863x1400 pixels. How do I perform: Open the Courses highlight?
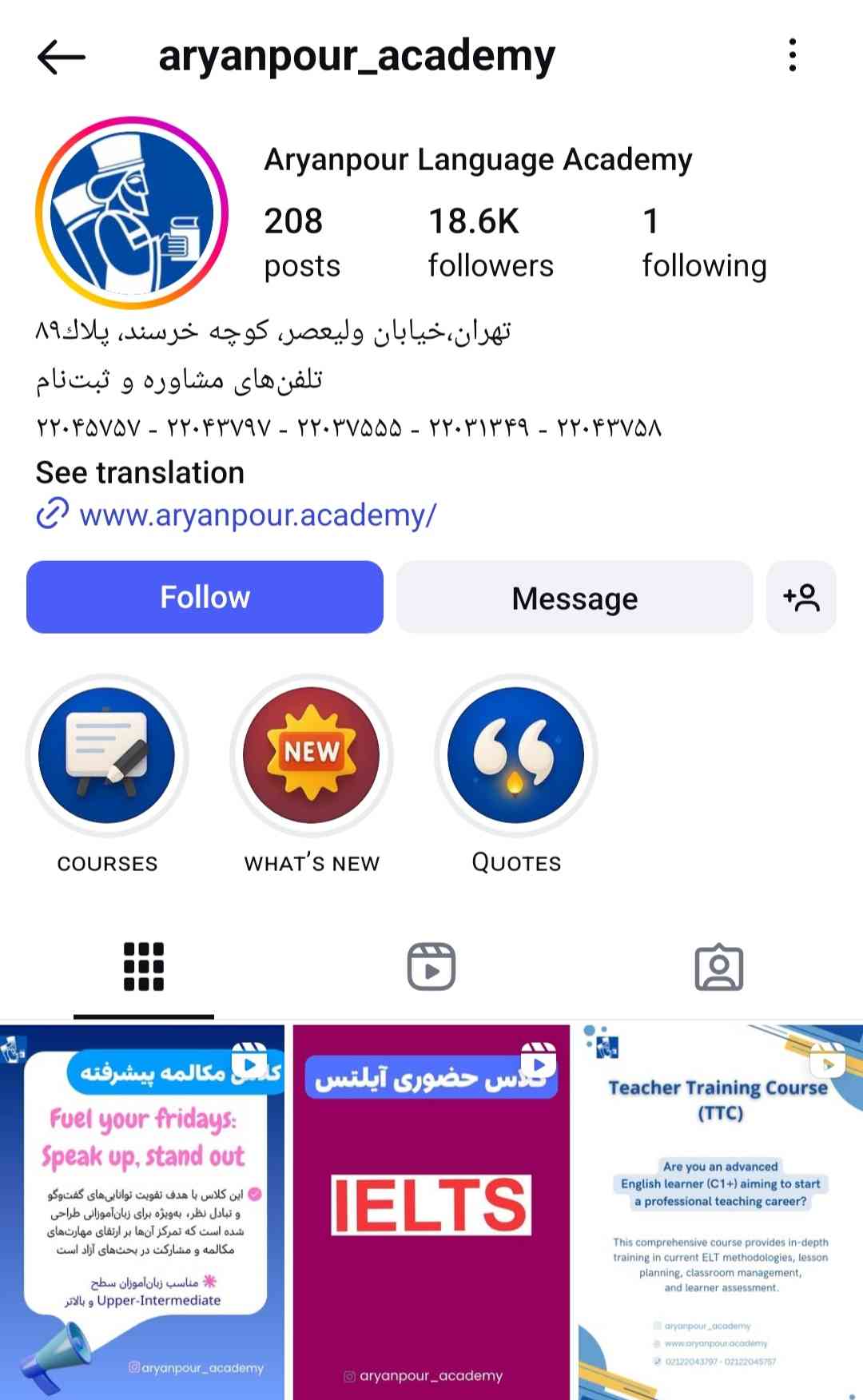tap(107, 755)
